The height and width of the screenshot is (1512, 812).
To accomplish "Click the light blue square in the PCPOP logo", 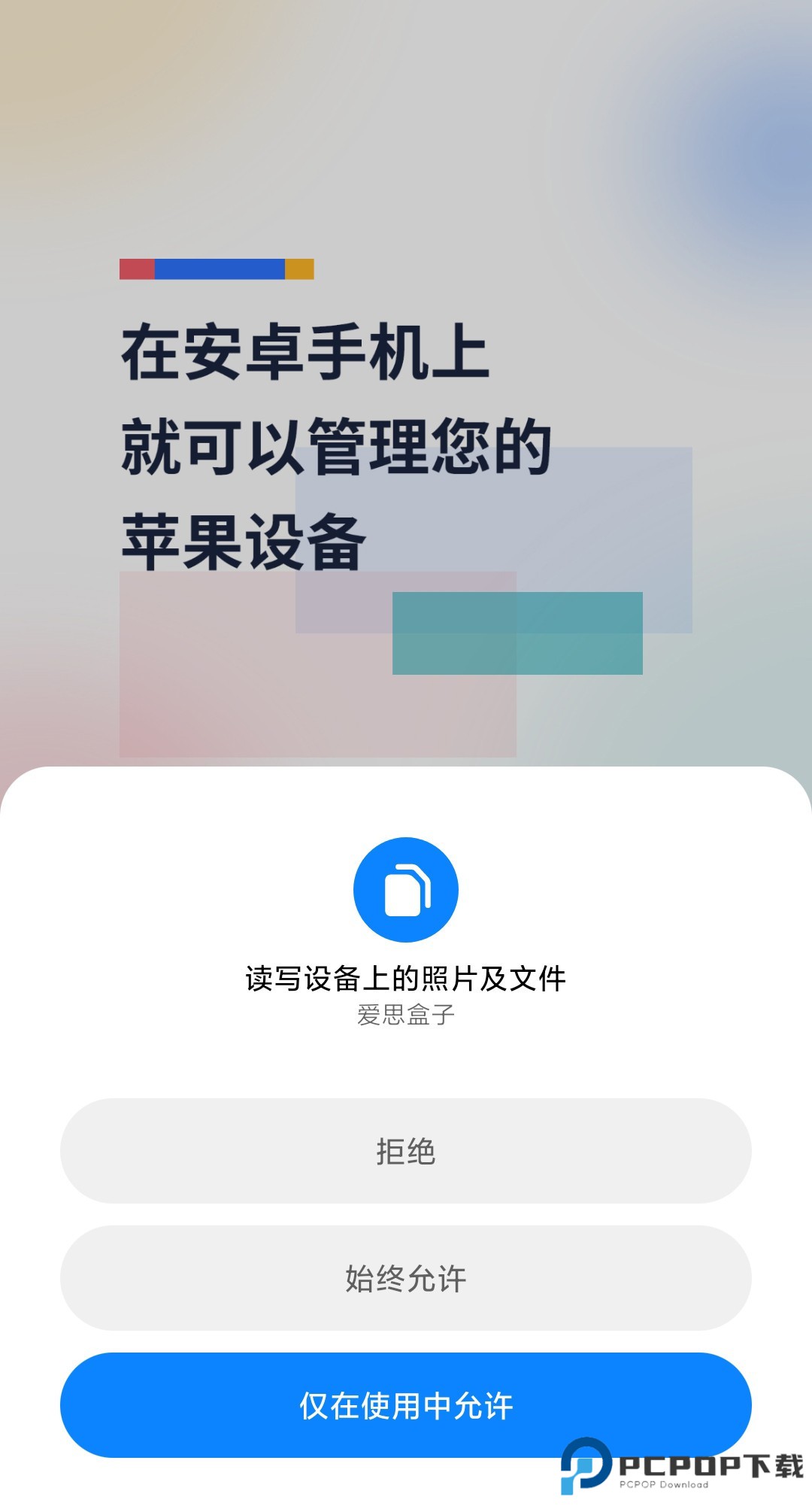I will 583,1465.
